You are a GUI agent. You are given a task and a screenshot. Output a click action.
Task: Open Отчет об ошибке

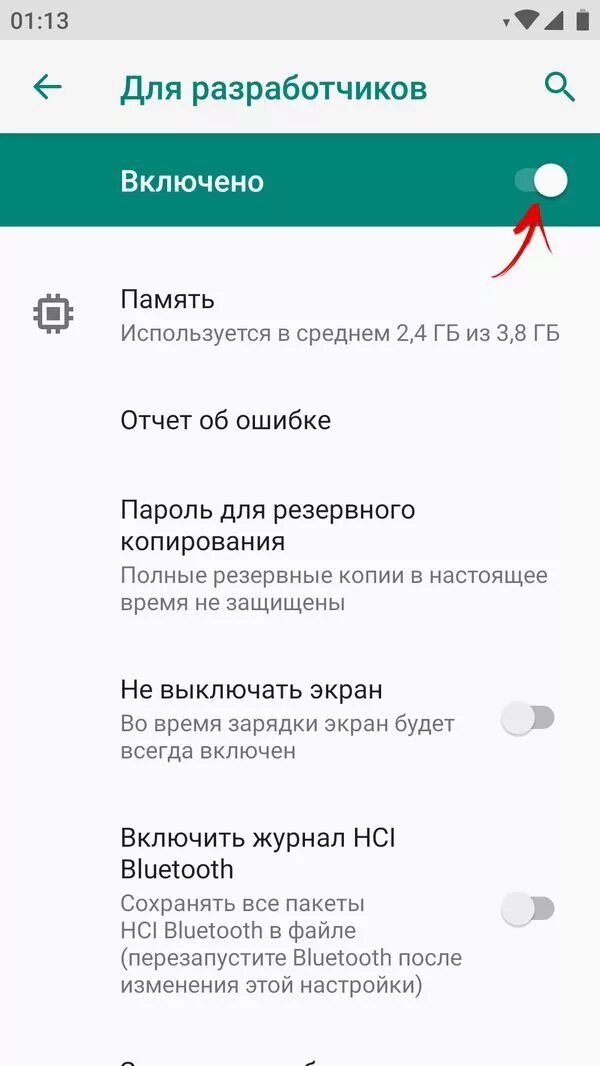pyautogui.click(x=226, y=420)
